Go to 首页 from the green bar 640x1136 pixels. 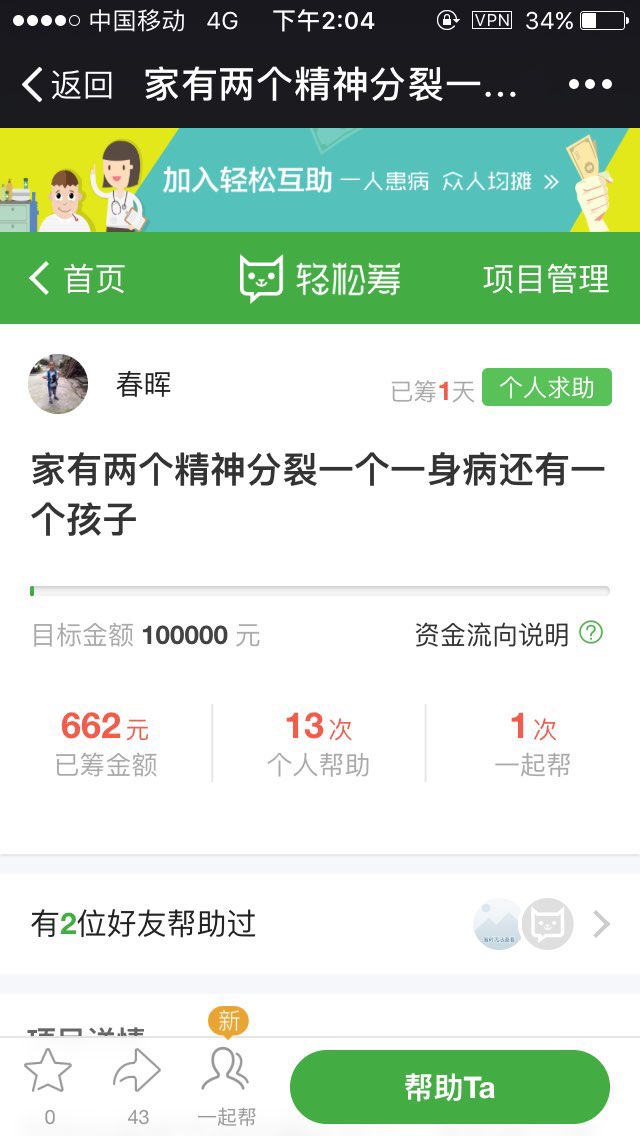tap(78, 279)
